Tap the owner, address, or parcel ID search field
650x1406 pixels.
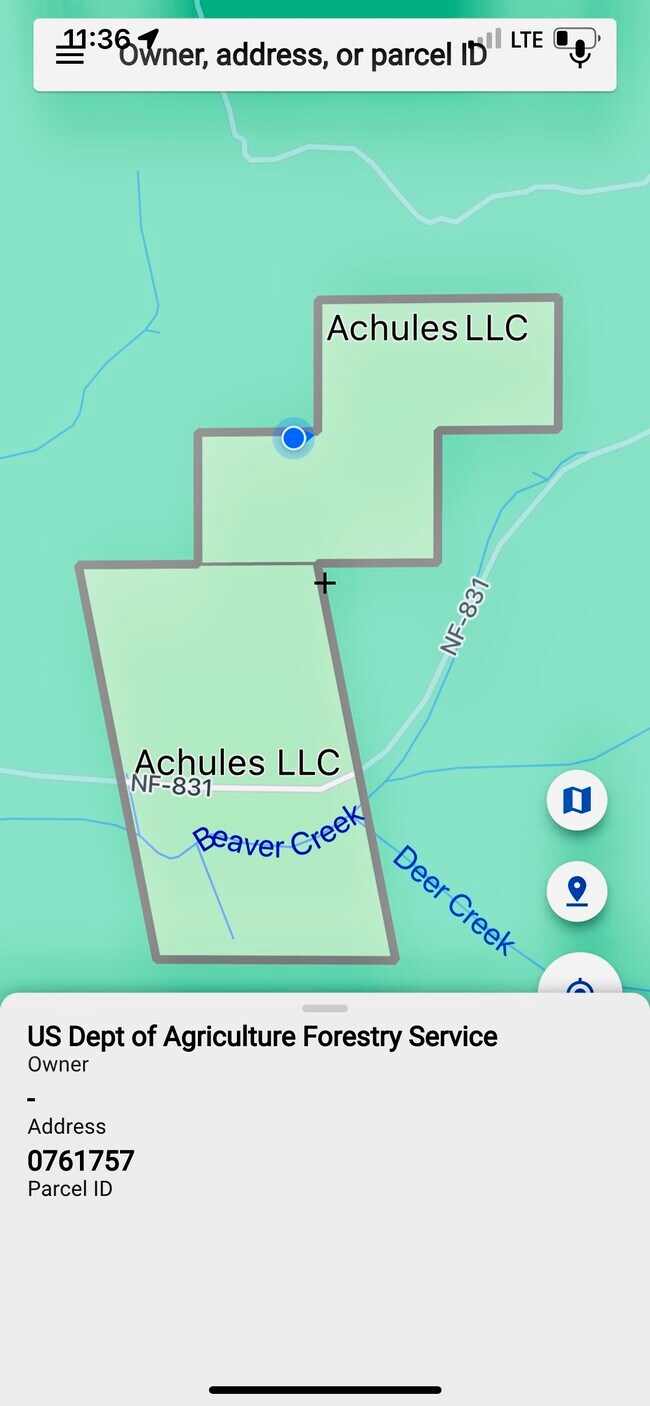coord(303,55)
